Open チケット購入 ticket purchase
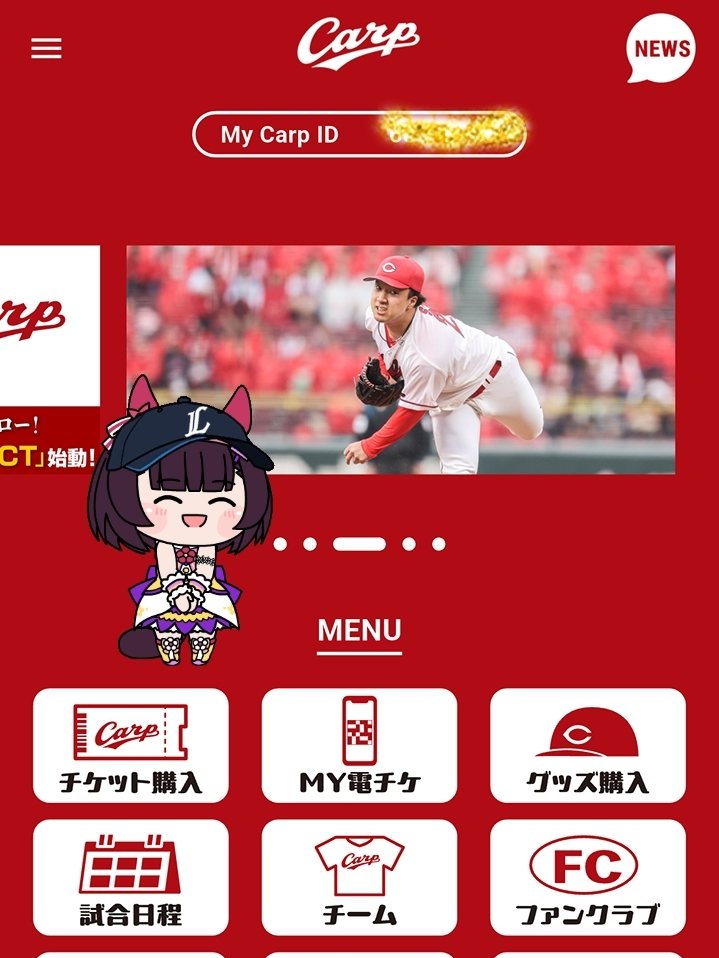719x958 pixels. (131, 745)
